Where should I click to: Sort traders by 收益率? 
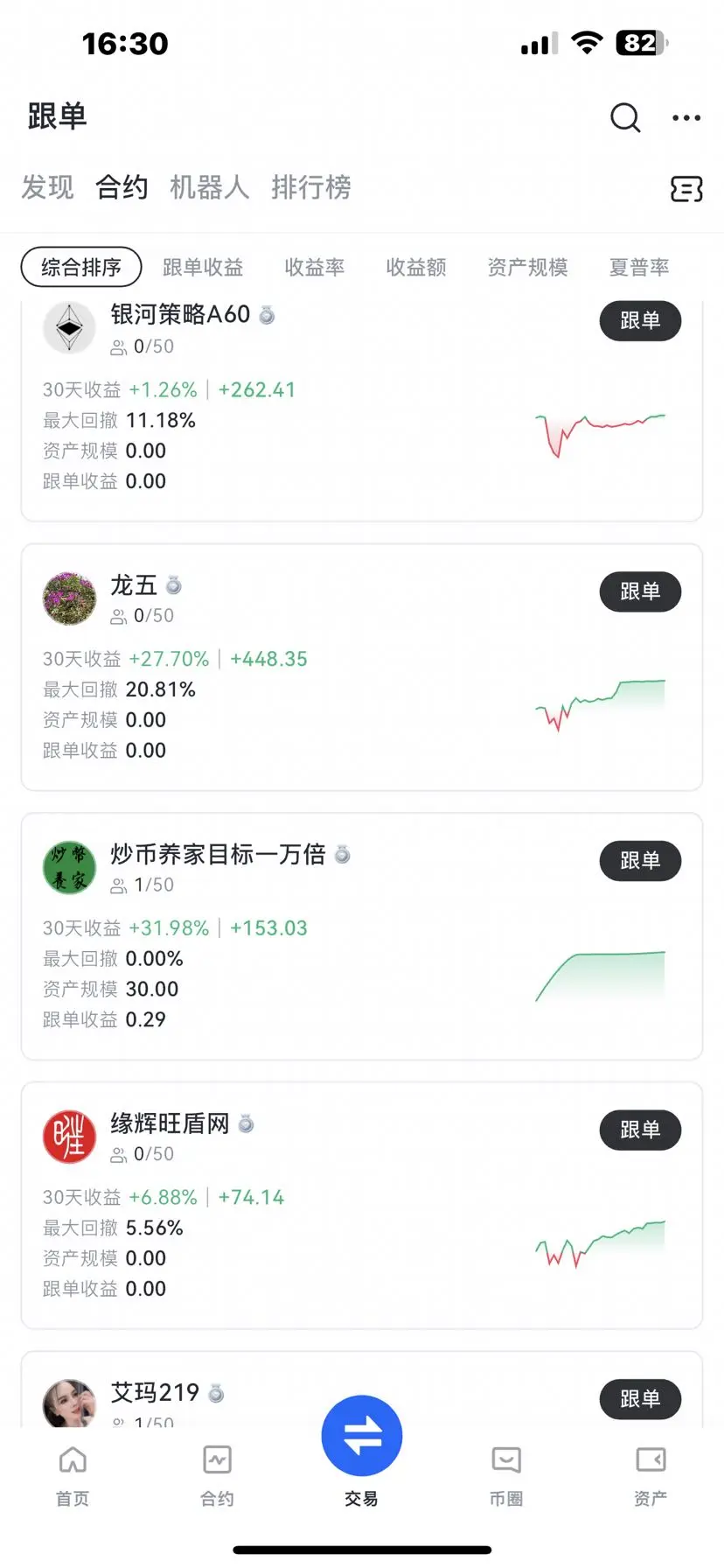click(314, 267)
